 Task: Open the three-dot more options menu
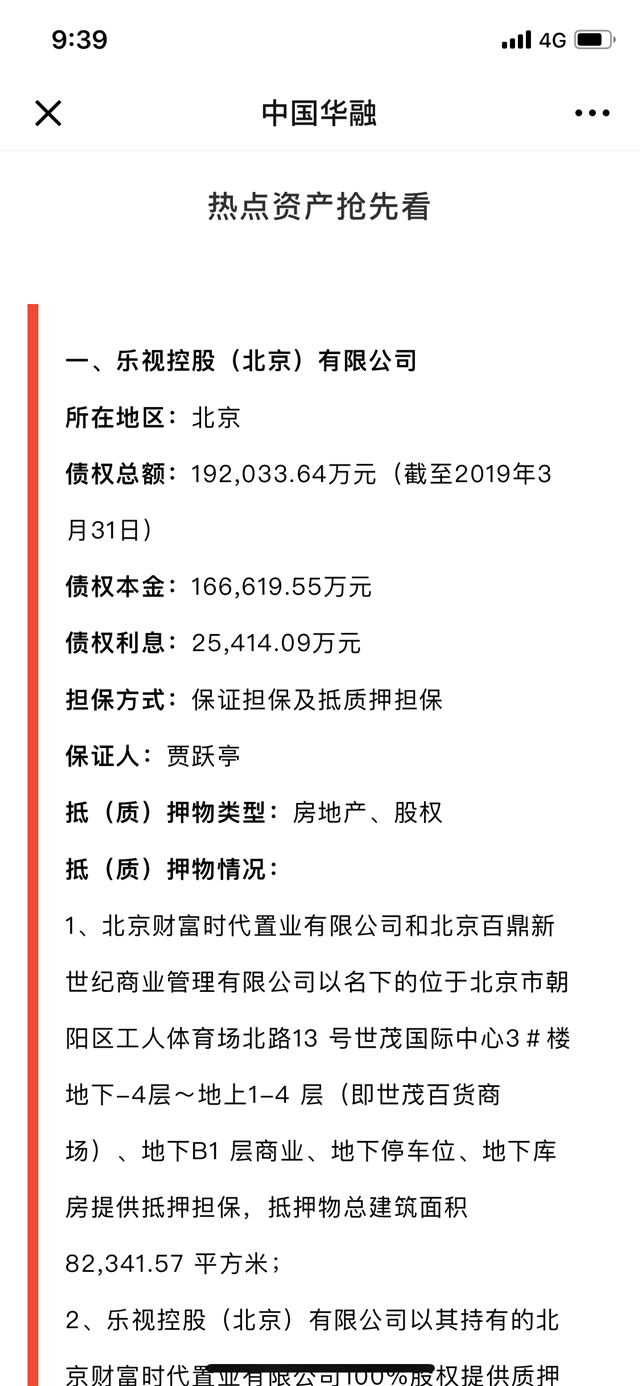592,114
